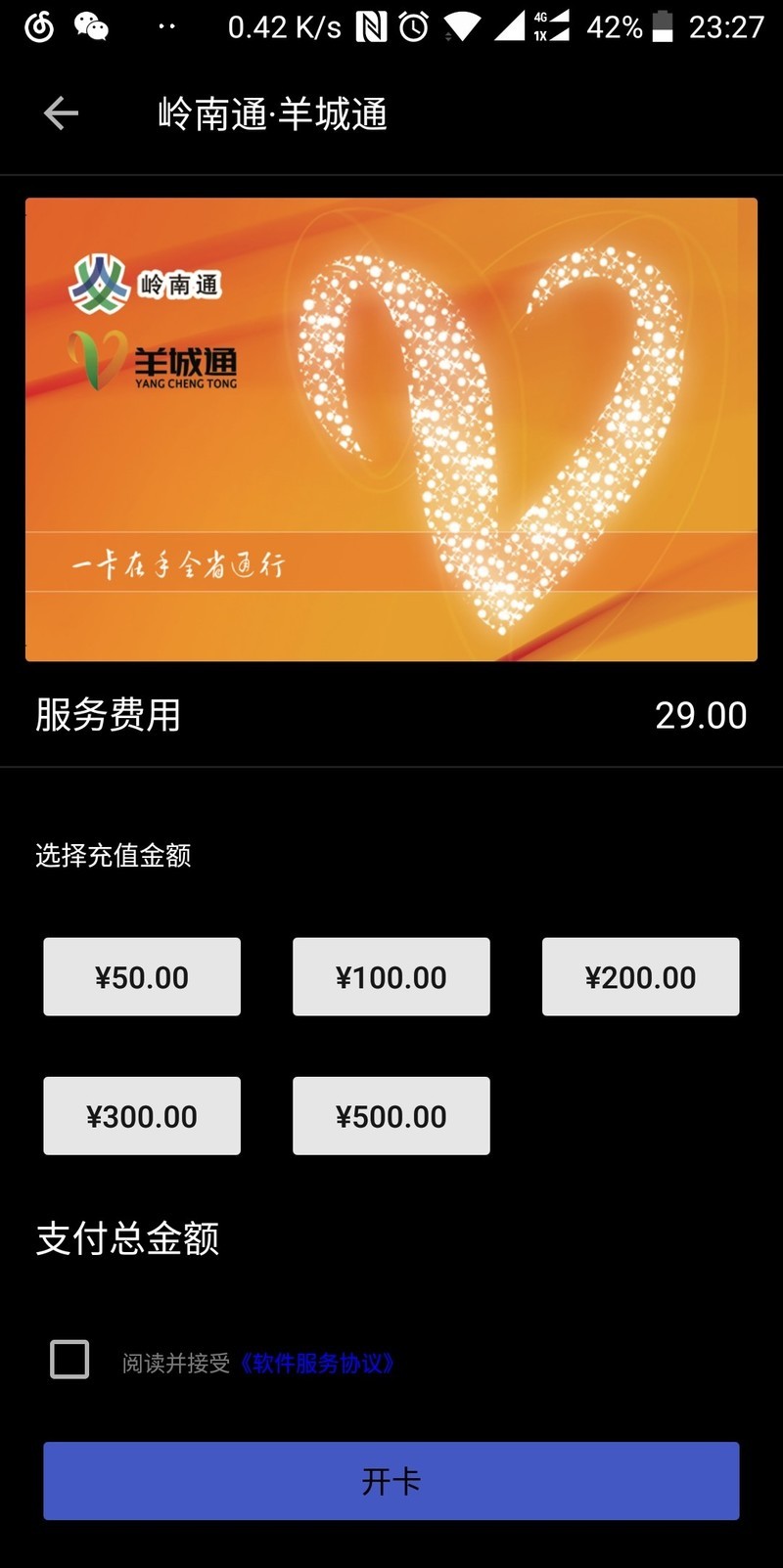Tap the 服务费用 fee row
The width and height of the screenshot is (783, 1568).
[x=391, y=715]
